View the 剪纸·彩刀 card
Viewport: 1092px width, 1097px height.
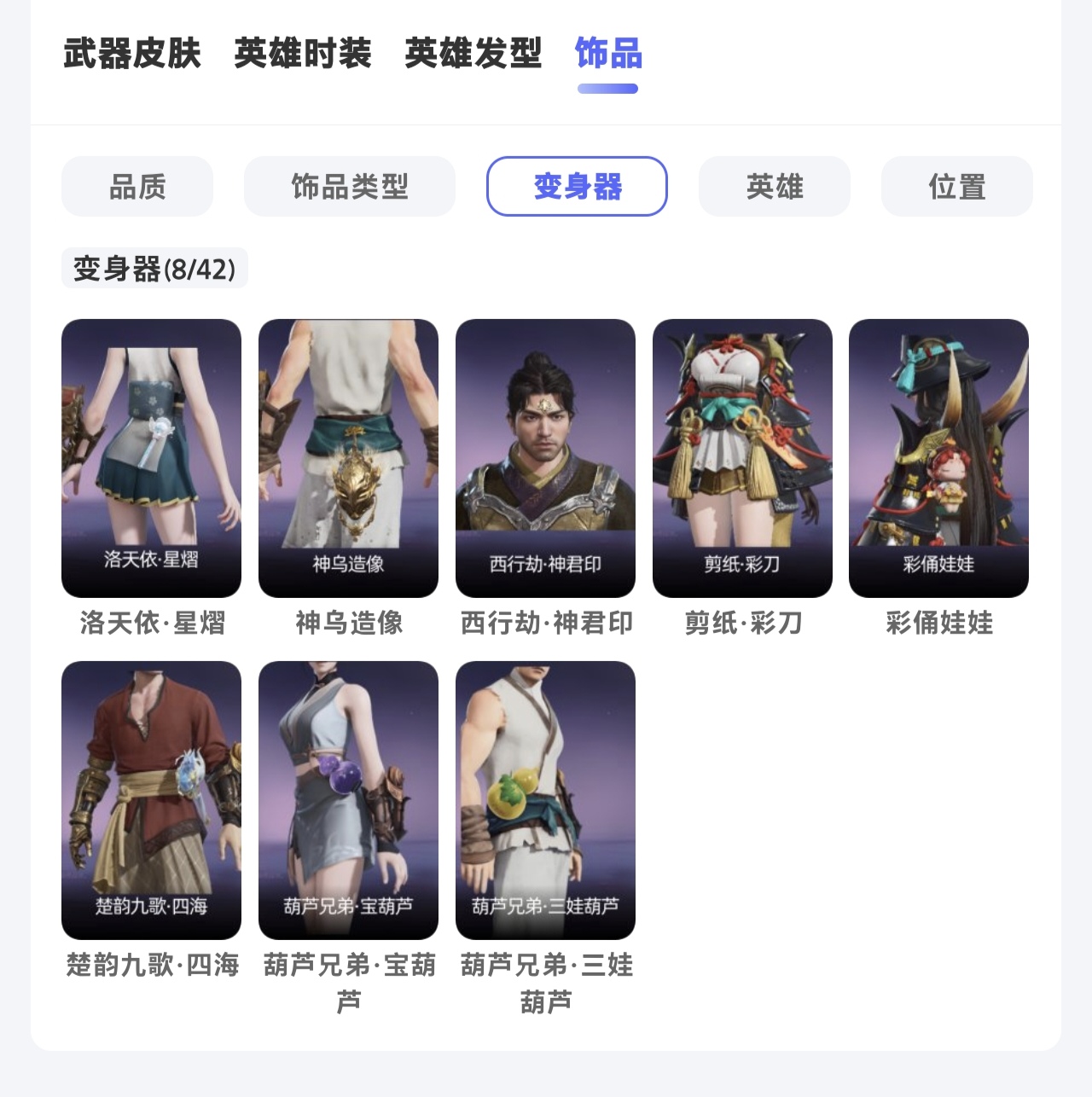click(x=742, y=458)
